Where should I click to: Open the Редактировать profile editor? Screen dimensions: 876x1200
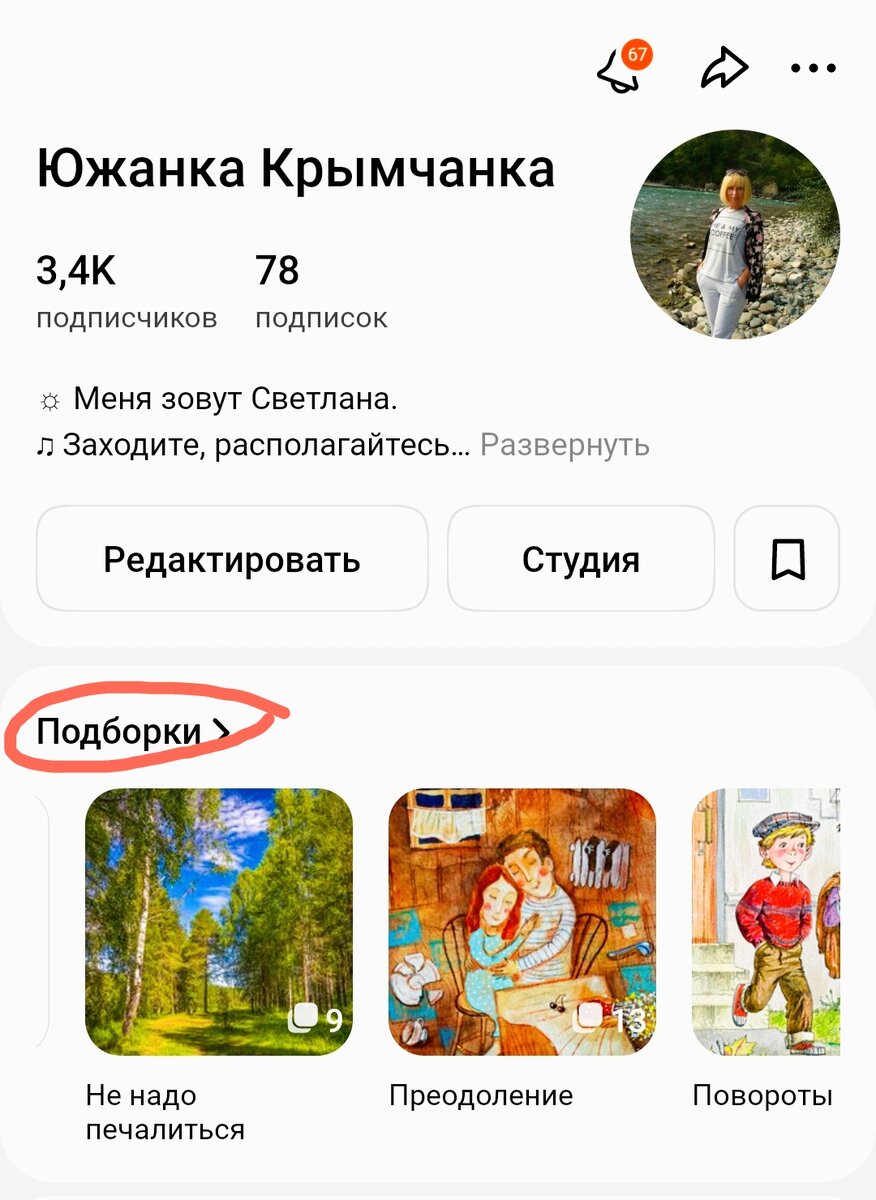coord(231,559)
